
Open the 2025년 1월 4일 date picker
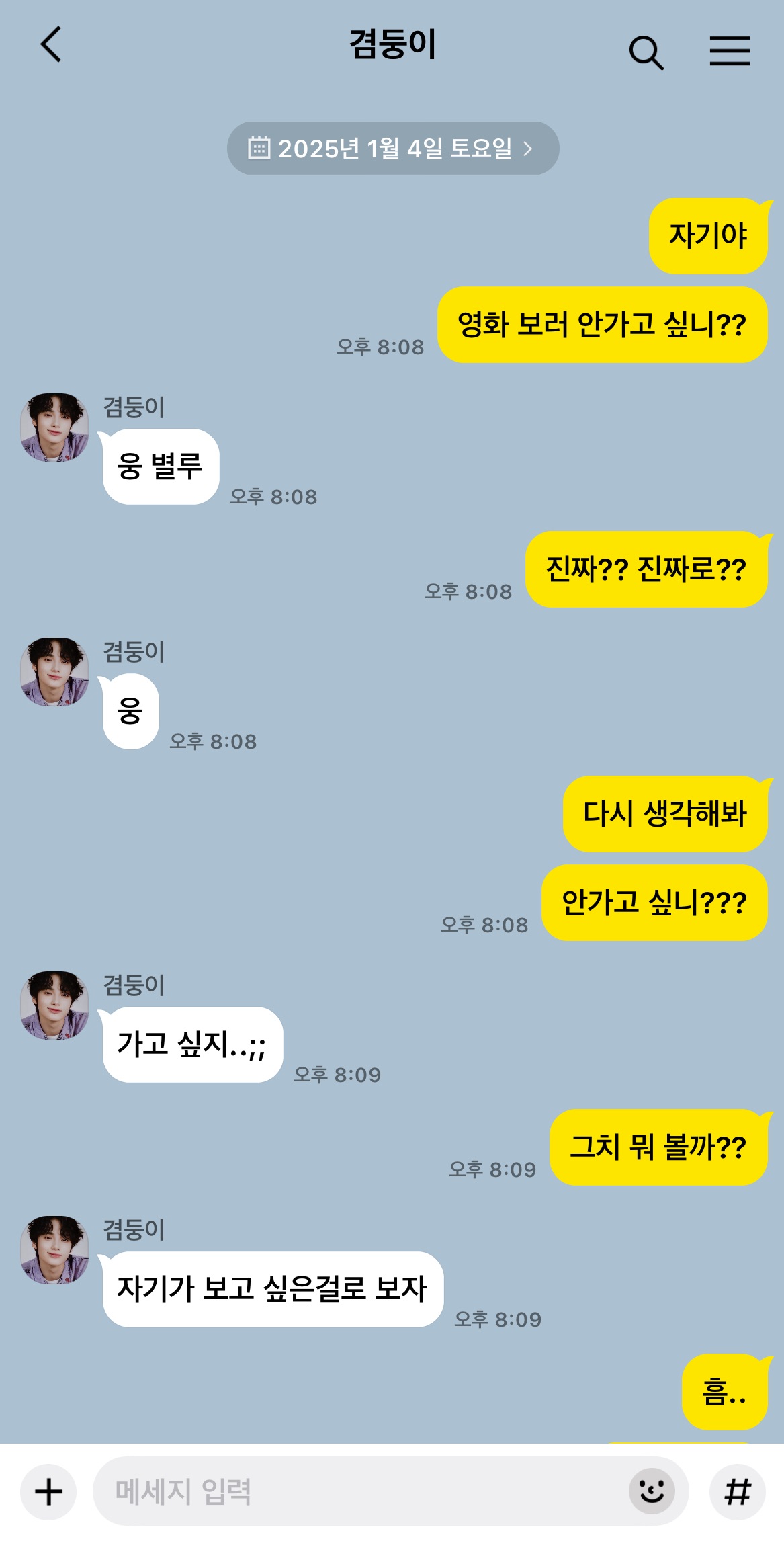click(392, 149)
